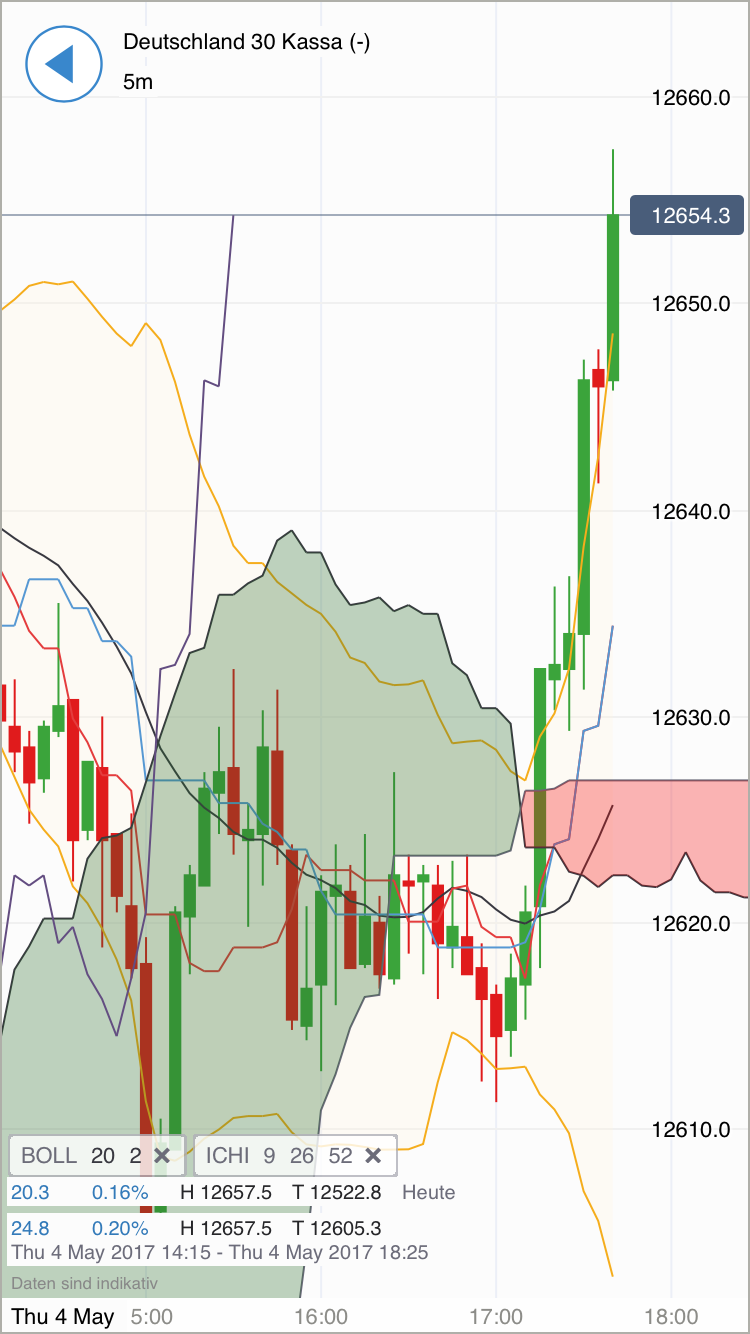Tap the back arrow button
The image size is (750, 1334).
(64, 63)
